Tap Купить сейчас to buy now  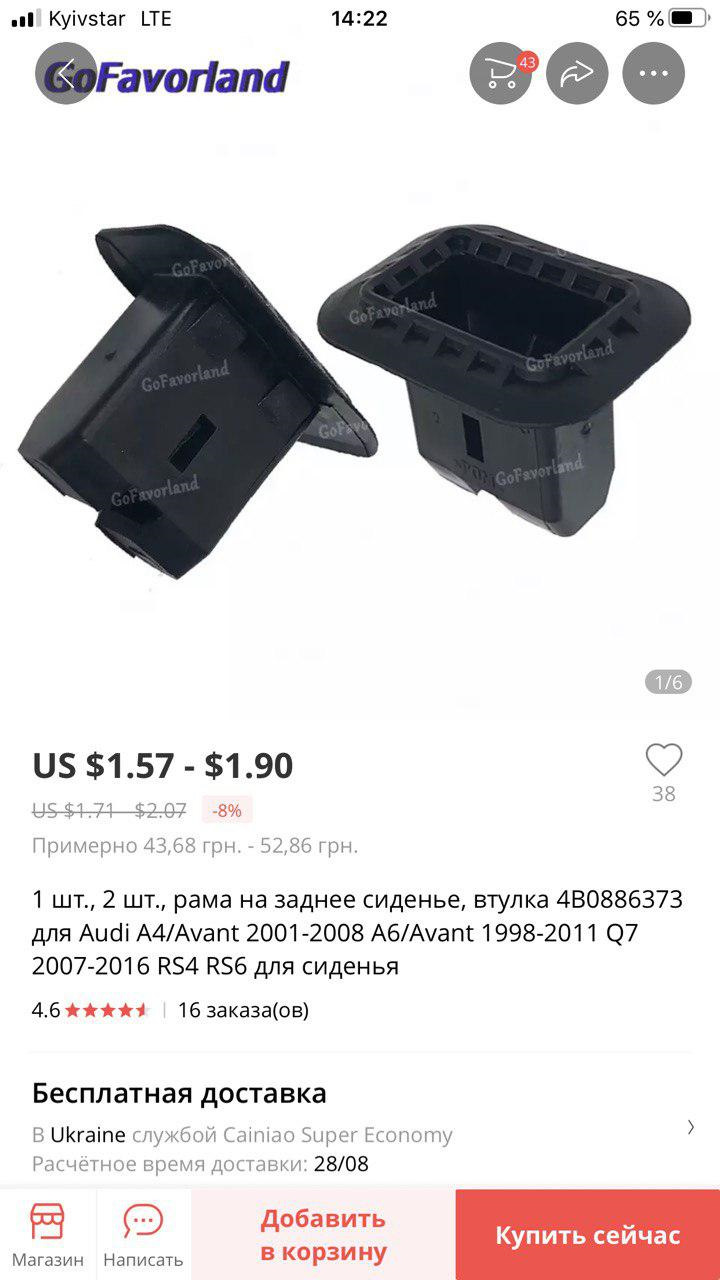click(588, 1235)
